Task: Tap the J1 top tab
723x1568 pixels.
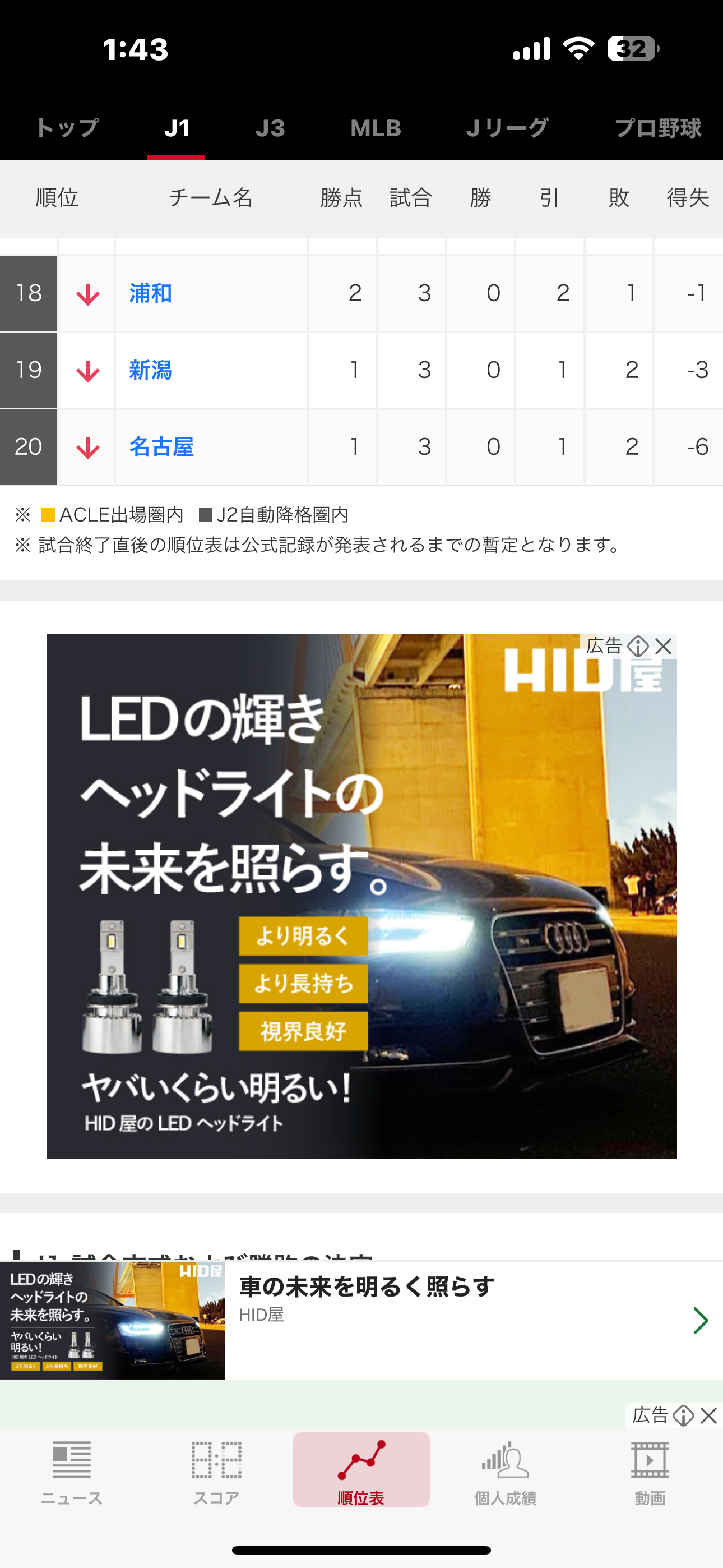Action: pyautogui.click(x=177, y=128)
